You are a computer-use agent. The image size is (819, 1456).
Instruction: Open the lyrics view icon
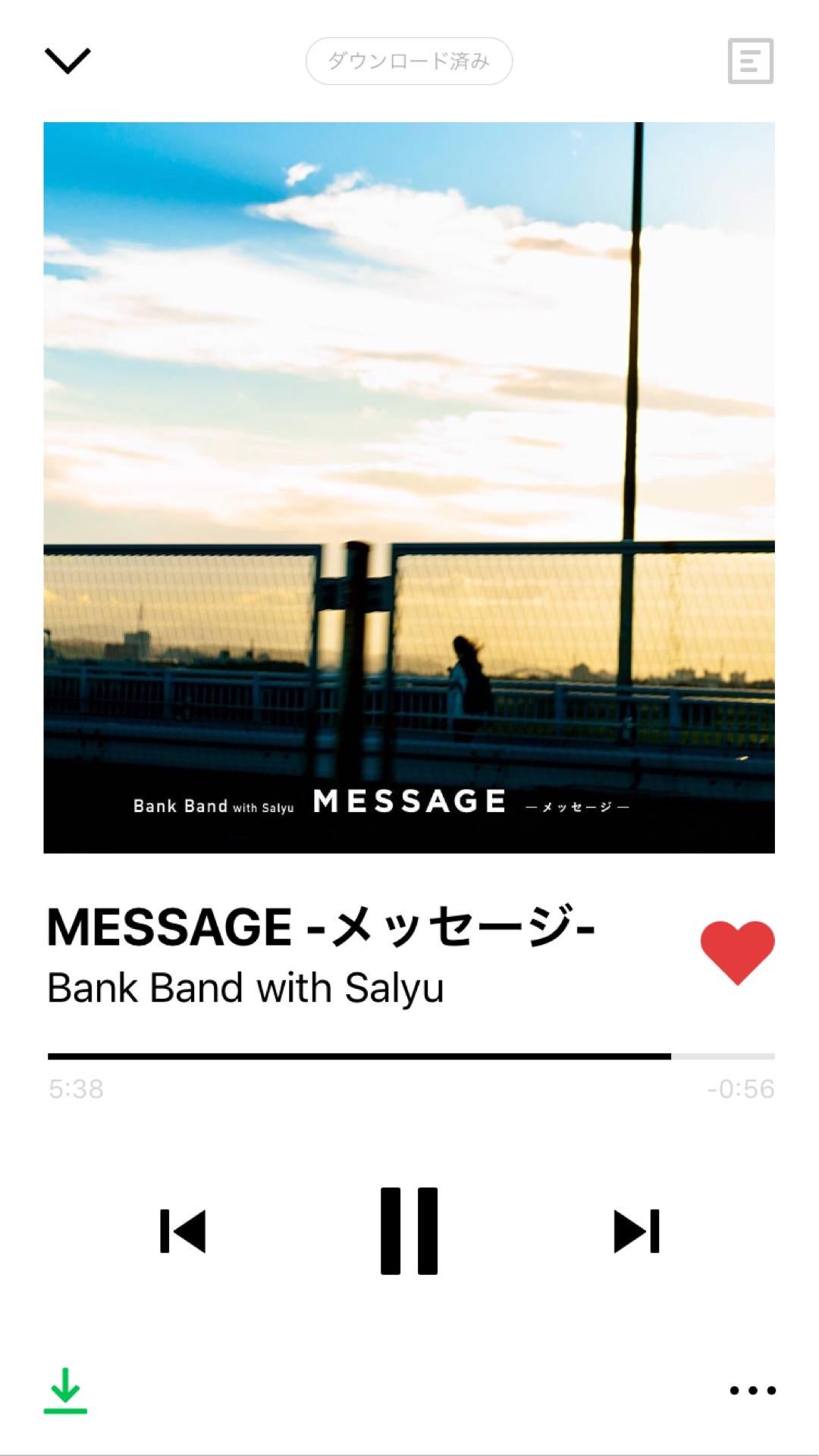coord(750,61)
